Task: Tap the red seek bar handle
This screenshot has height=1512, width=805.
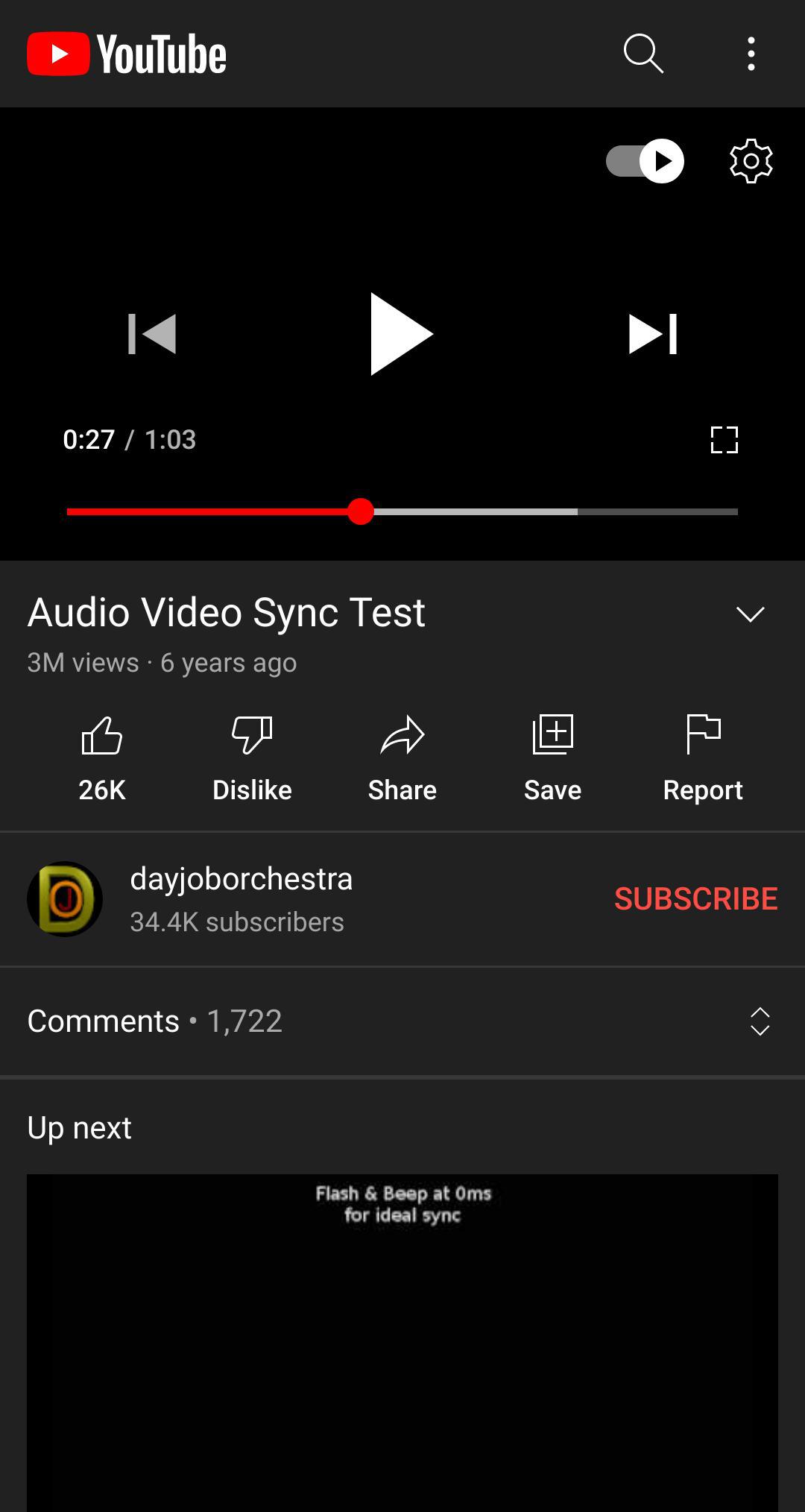Action: pos(361,511)
